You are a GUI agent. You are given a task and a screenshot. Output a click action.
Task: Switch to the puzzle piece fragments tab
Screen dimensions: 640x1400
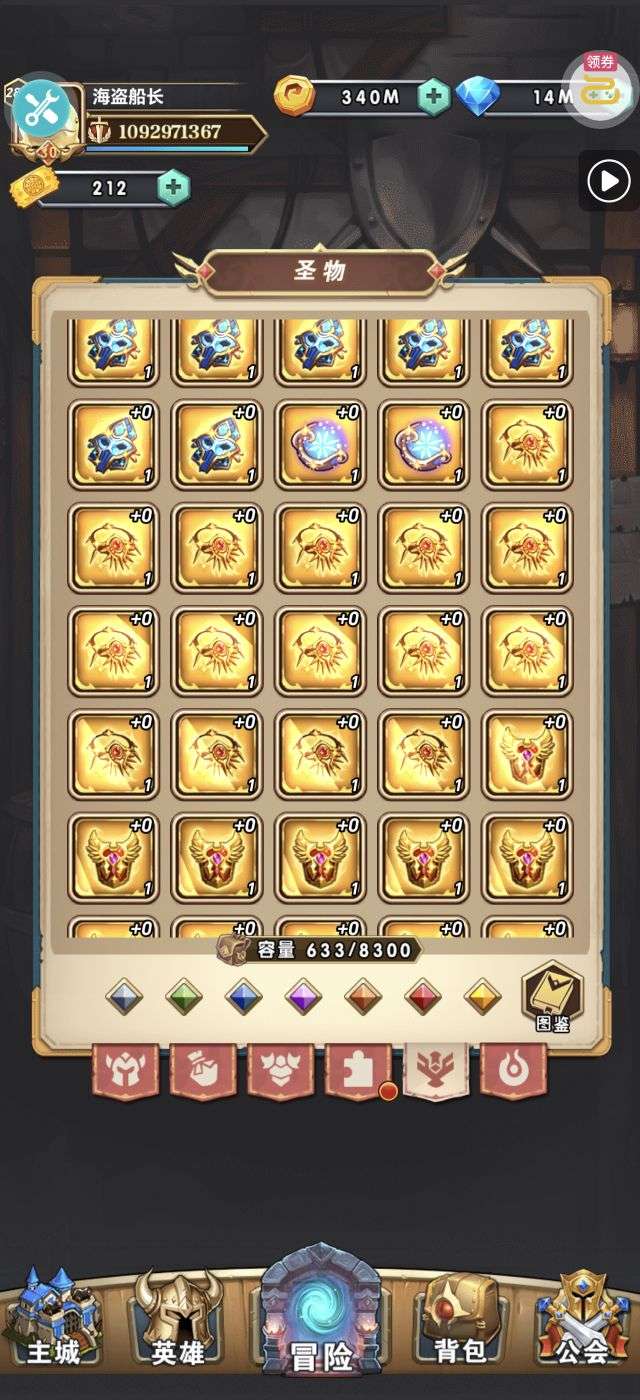pos(358,1070)
